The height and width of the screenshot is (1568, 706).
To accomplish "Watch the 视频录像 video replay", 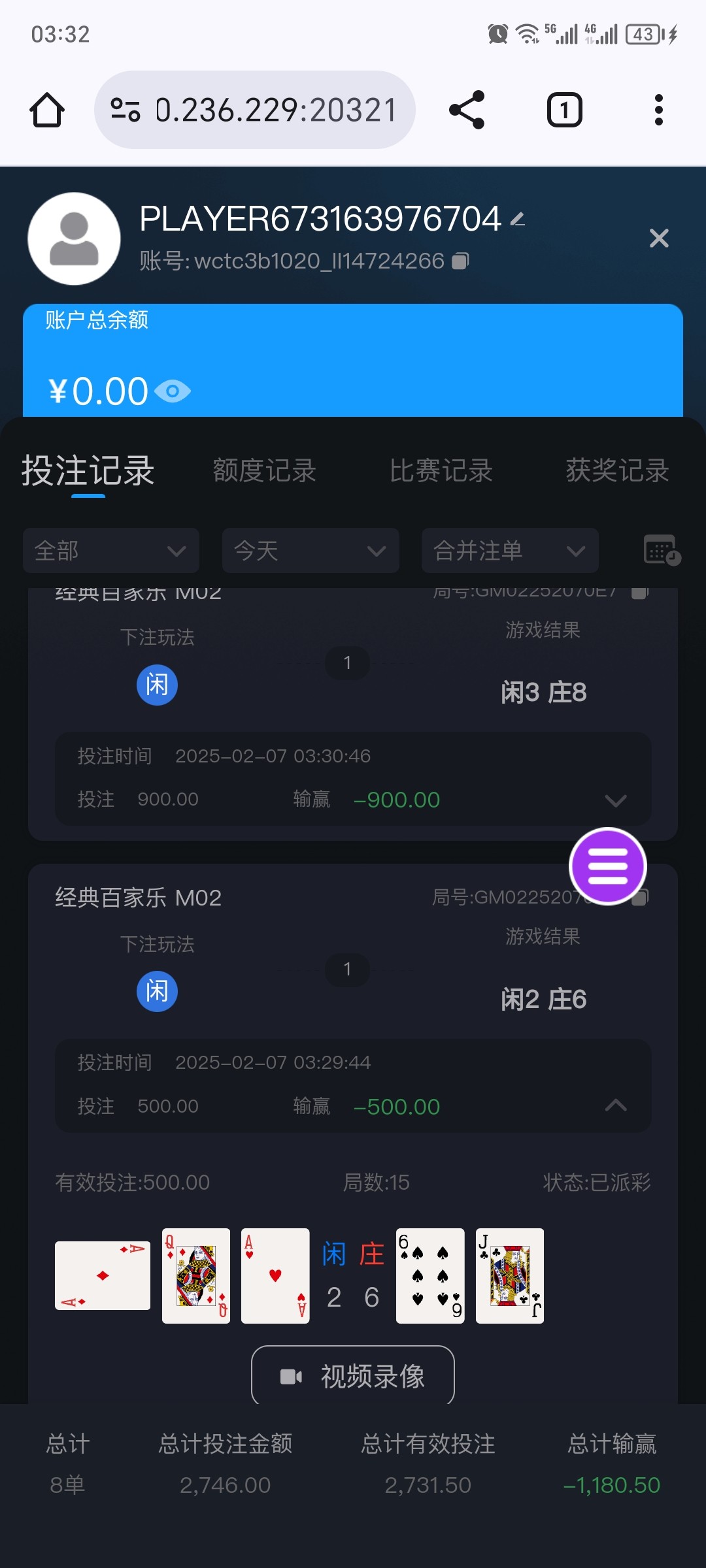I will [353, 1376].
